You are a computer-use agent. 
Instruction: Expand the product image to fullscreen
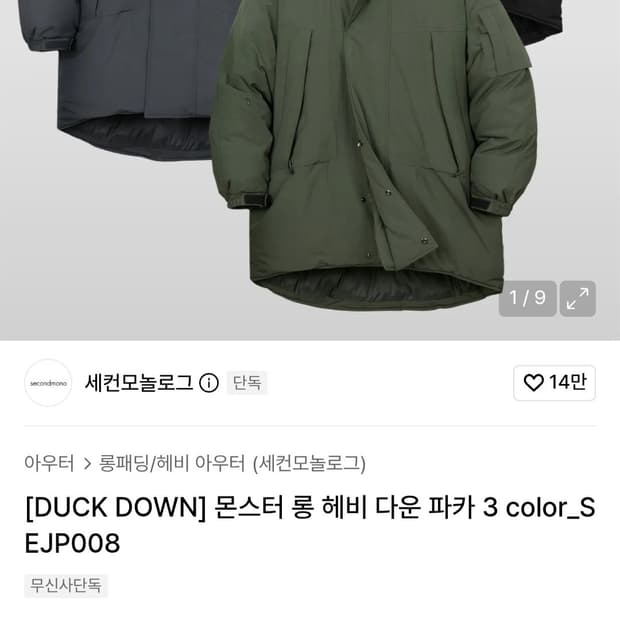[578, 299]
